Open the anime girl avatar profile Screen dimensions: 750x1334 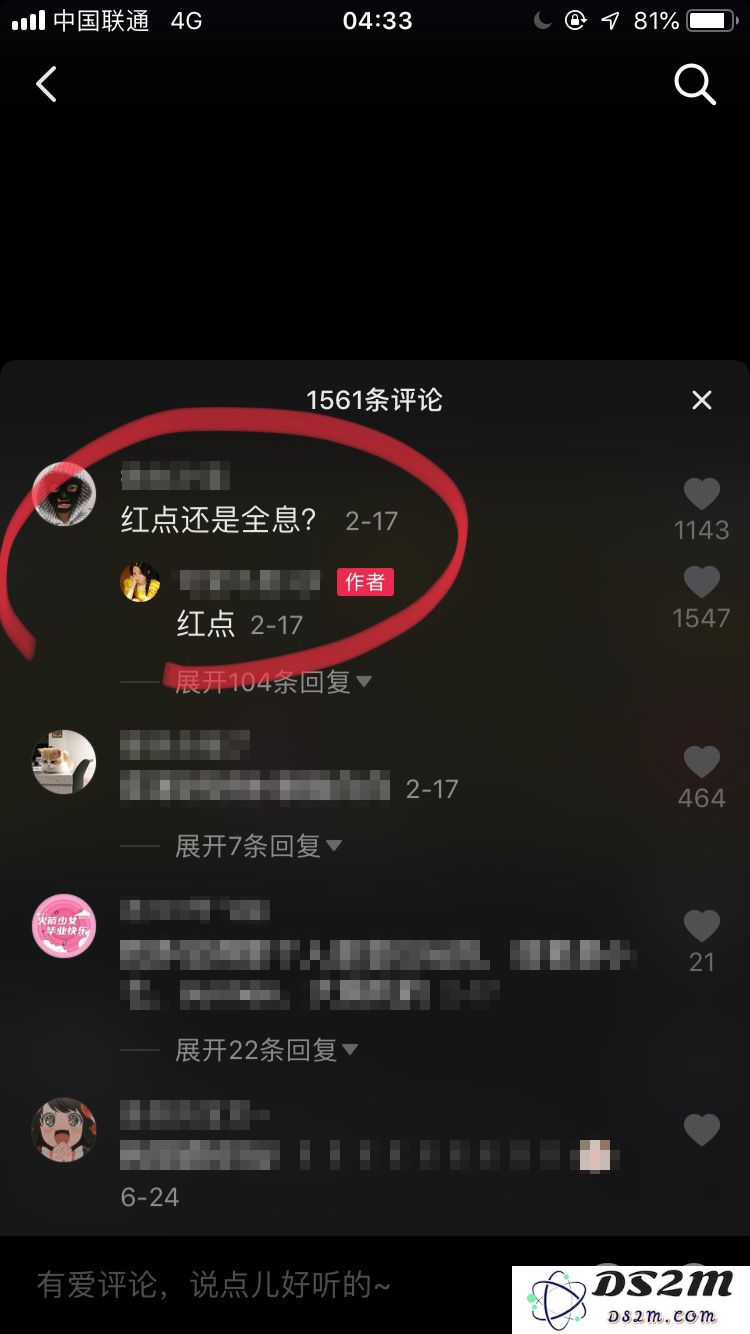coord(64,1130)
